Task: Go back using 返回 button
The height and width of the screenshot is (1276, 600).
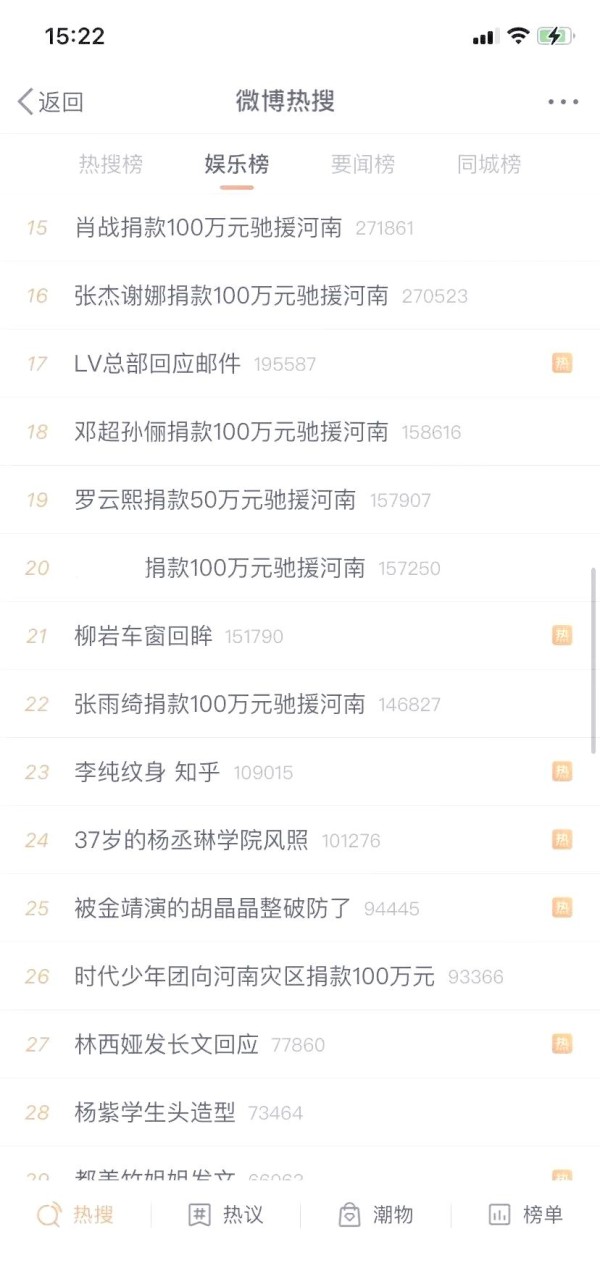Action: click(50, 101)
